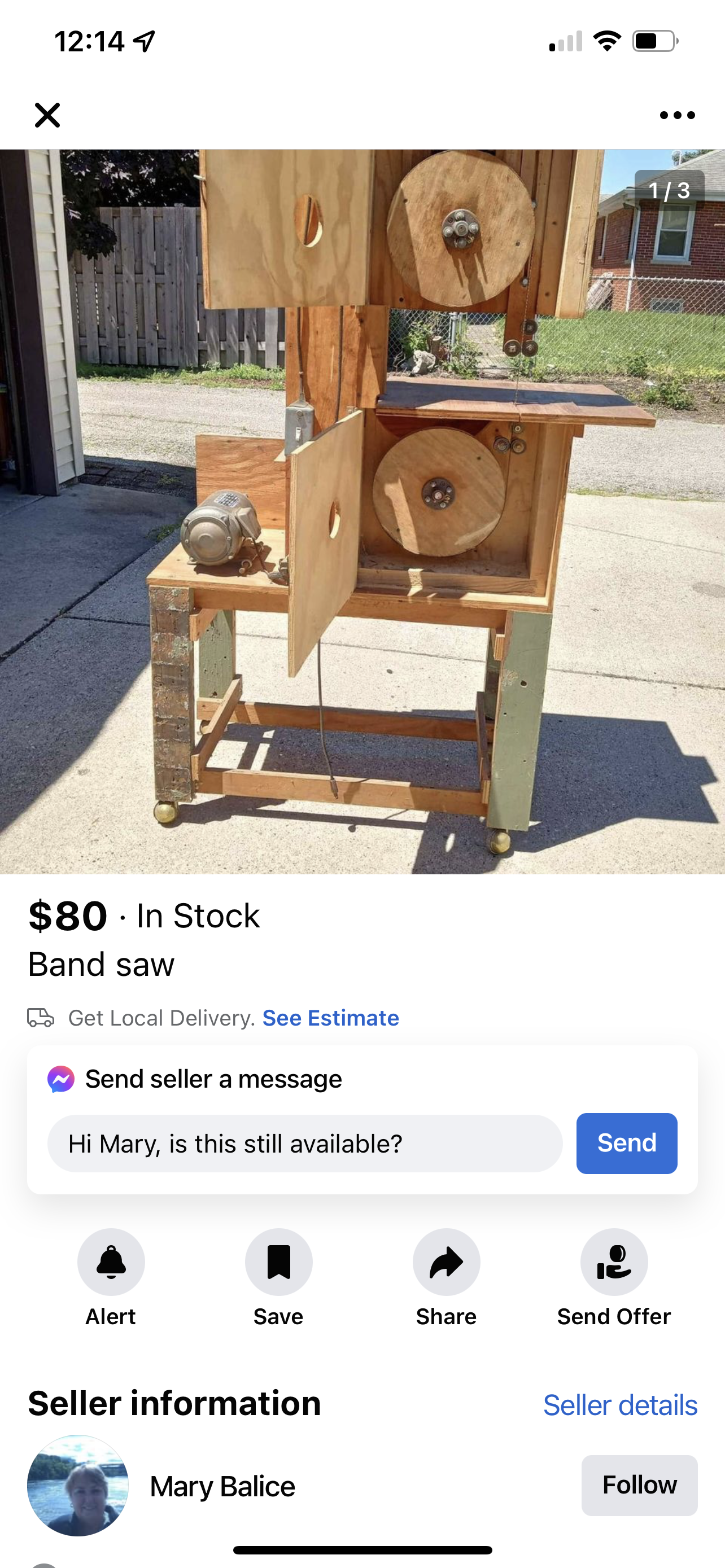Image resolution: width=725 pixels, height=1568 pixels.
Task: Open the band saw listing photo
Action: click(362, 511)
